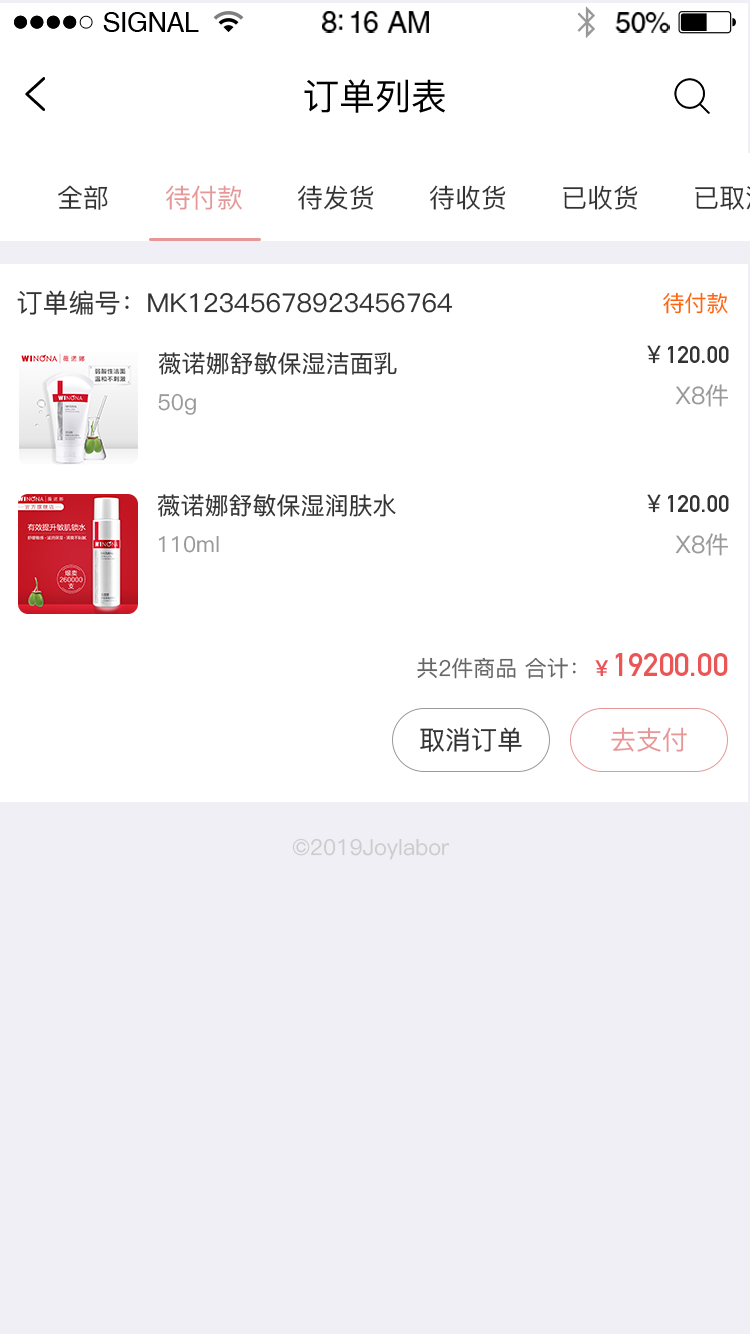This screenshot has width=750, height=1334.
Task: Tap the 取消订单 button
Action: click(x=471, y=740)
